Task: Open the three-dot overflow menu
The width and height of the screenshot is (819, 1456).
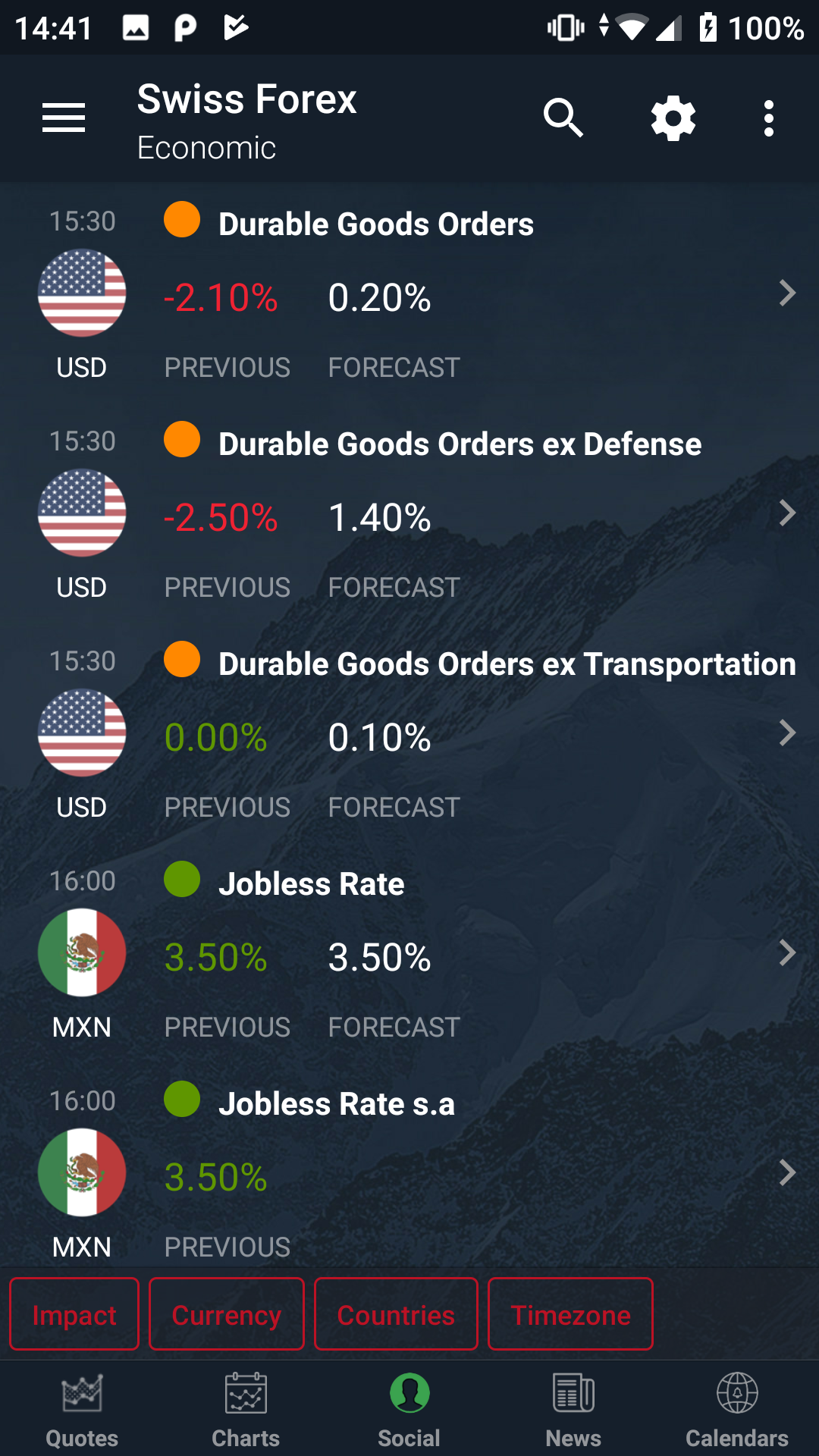Action: [769, 118]
